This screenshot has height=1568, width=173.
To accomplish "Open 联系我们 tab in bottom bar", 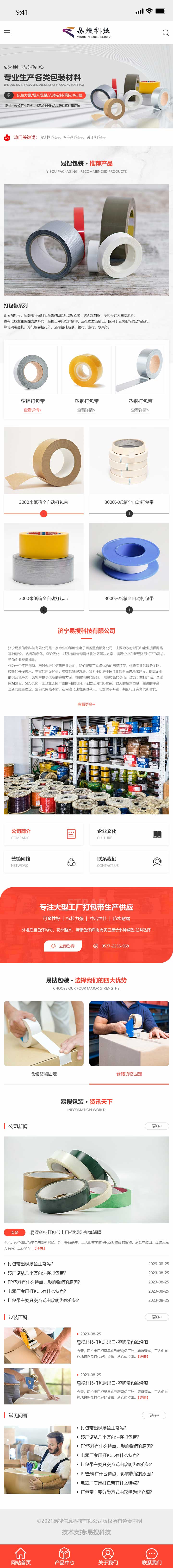I will click(151, 1555).
